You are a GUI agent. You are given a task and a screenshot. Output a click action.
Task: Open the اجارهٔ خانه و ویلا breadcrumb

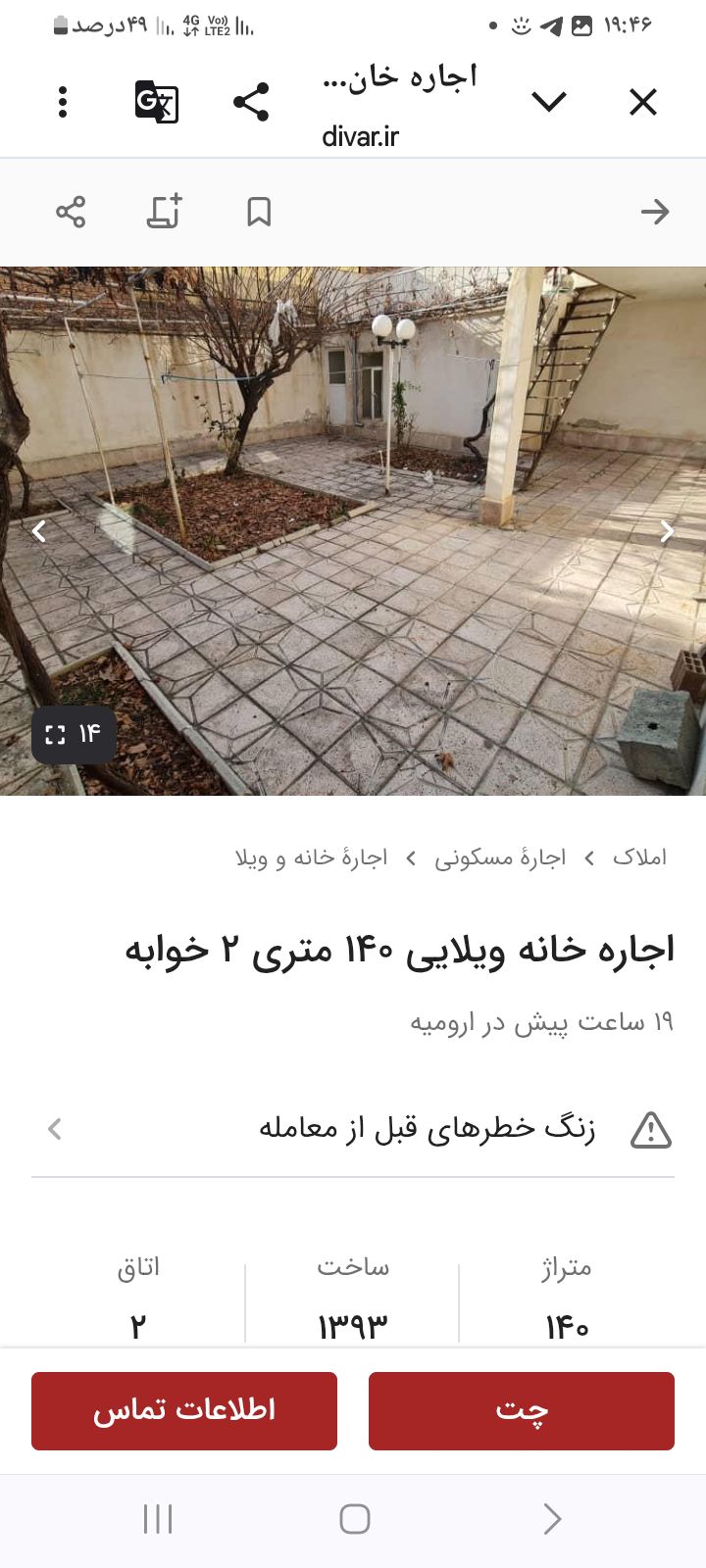312,857
